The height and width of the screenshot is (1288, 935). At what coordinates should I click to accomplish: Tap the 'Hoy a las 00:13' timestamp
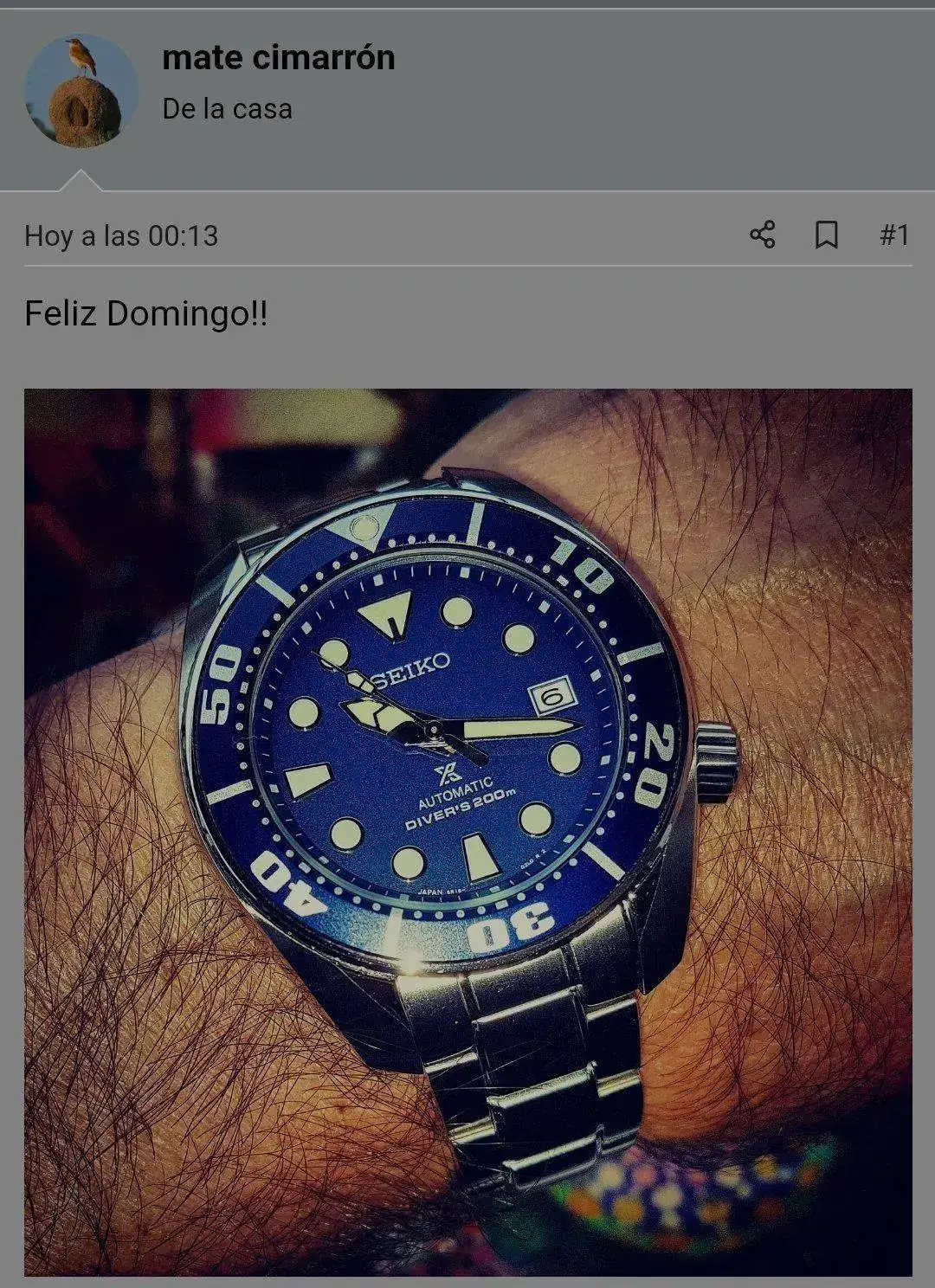coord(121,235)
